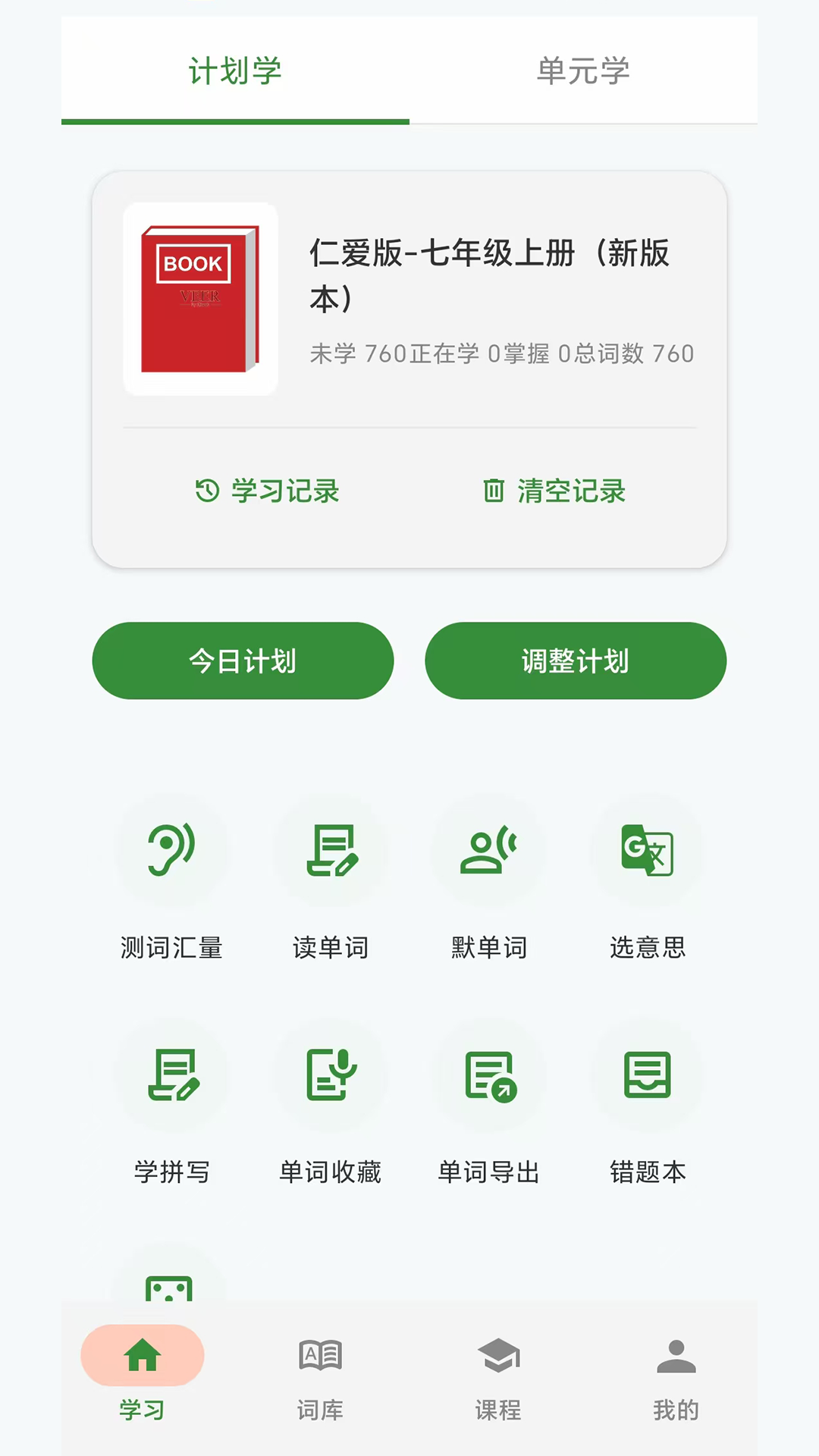The image size is (819, 1456).
Task: Adjust study plan via 调整计划
Action: pyautogui.click(x=576, y=661)
